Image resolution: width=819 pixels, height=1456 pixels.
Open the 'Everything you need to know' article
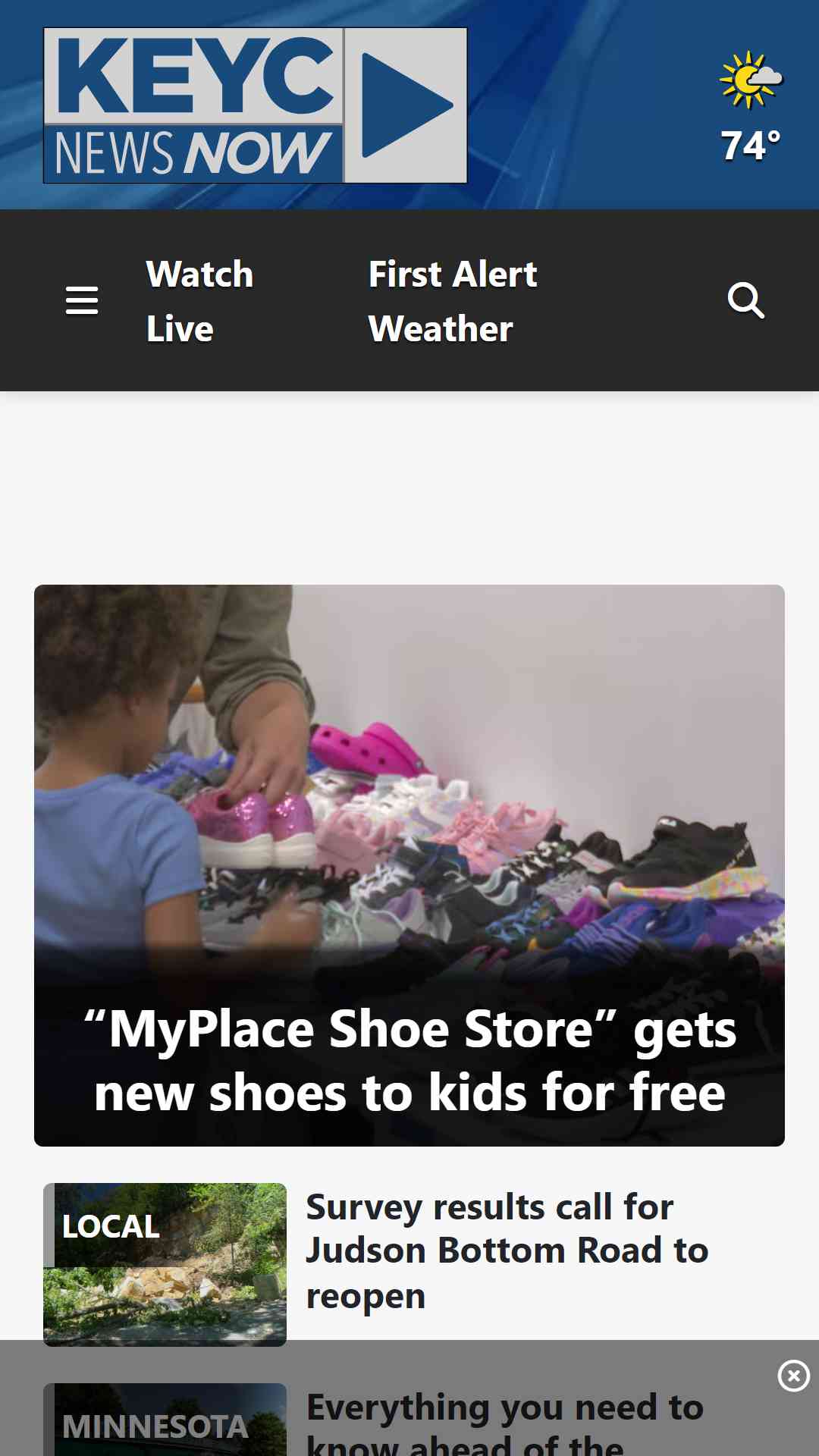(x=505, y=1421)
